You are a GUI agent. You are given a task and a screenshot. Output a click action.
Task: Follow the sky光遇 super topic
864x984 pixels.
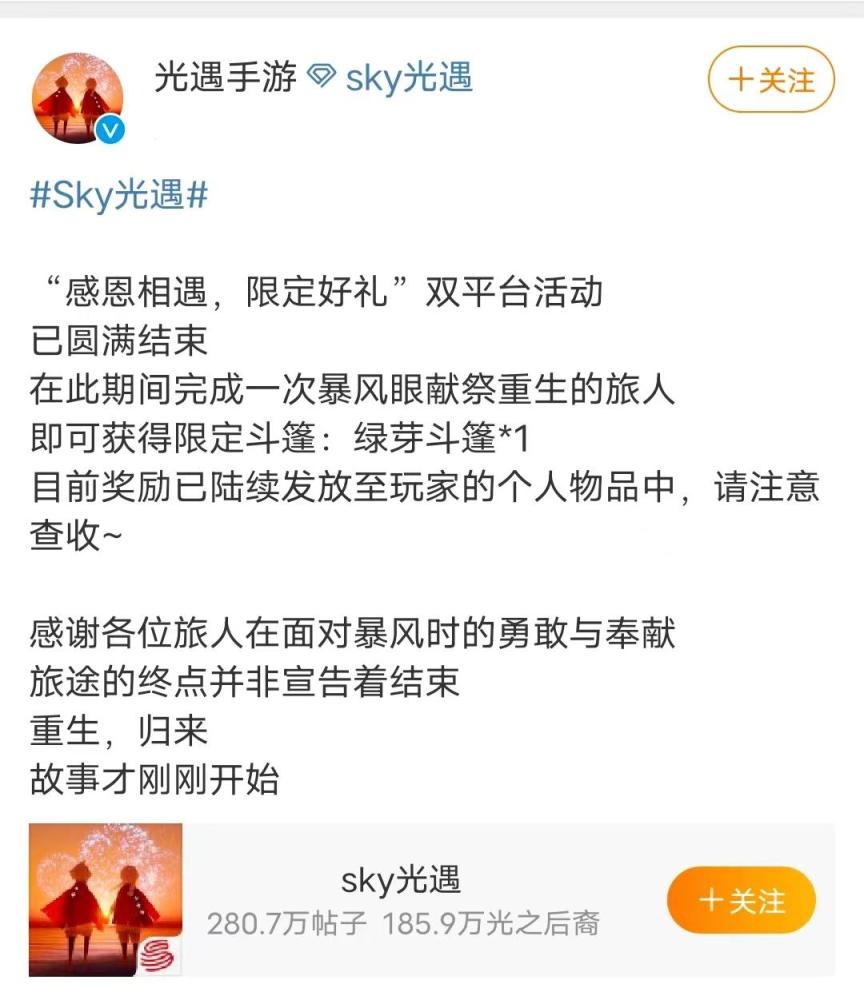coord(741,900)
